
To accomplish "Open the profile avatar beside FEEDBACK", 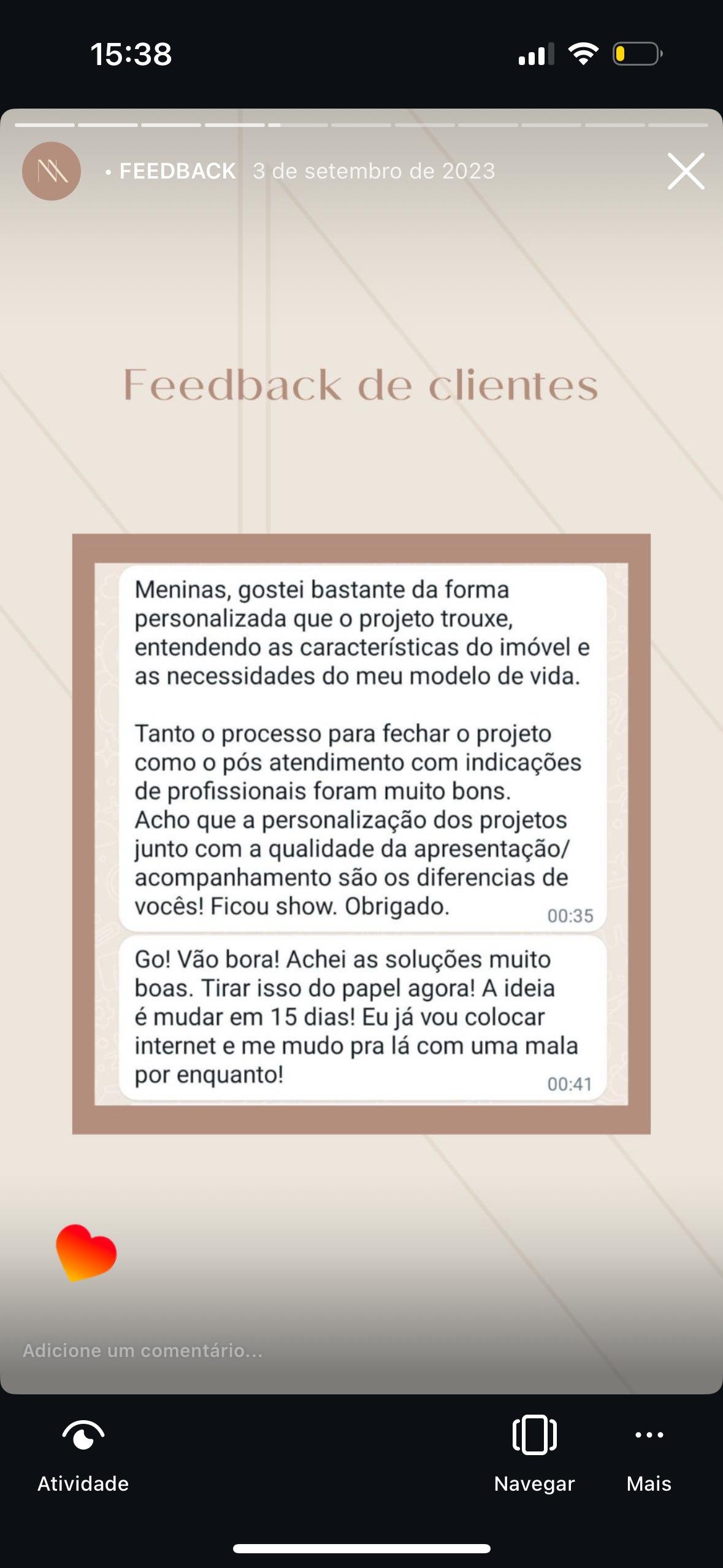I will click(x=52, y=171).
